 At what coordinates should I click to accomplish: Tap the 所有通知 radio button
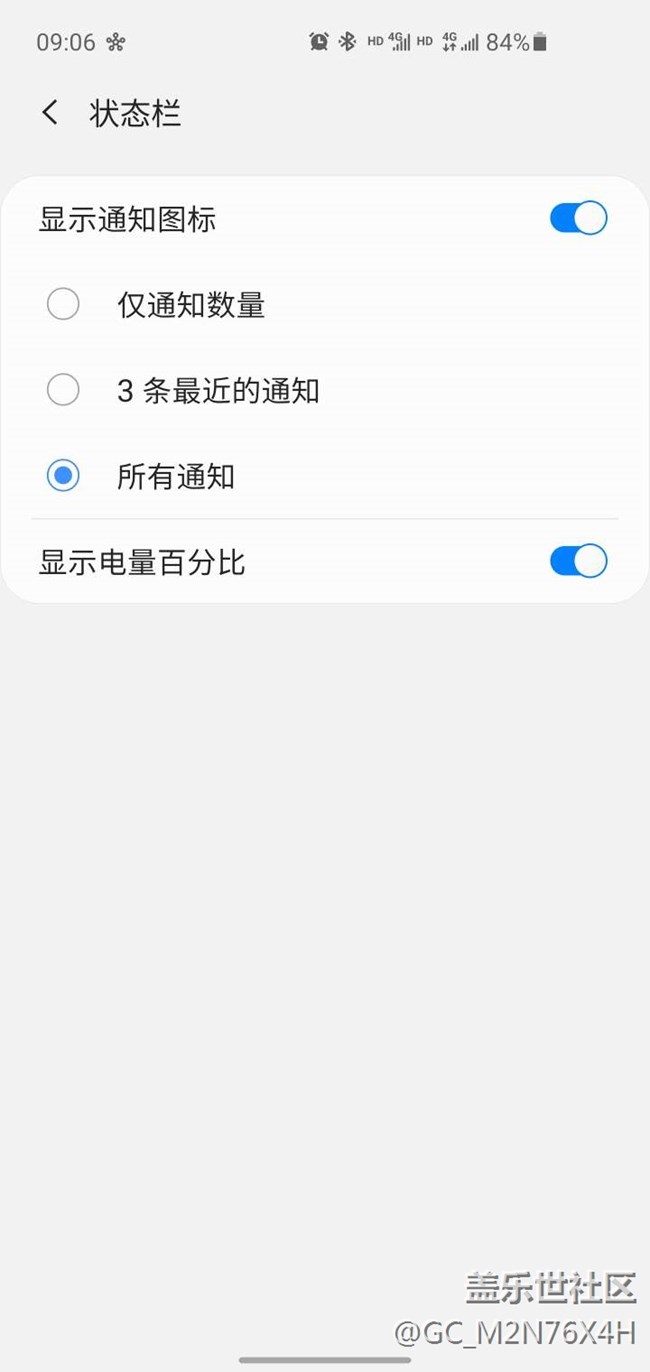click(64, 476)
